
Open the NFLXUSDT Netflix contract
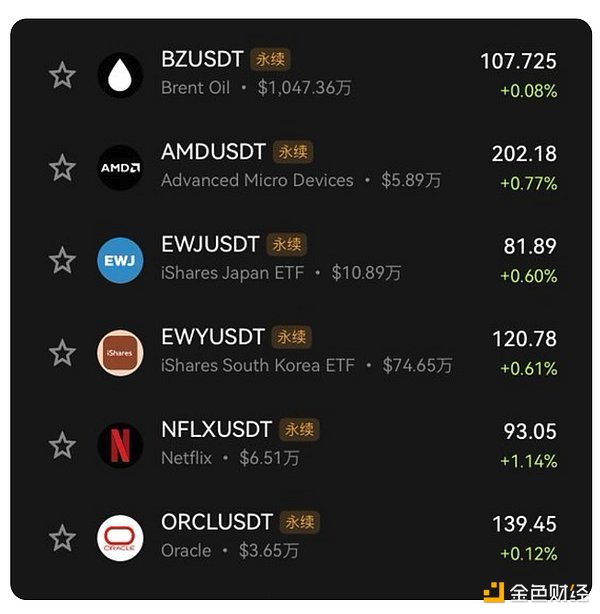pyautogui.click(x=300, y=444)
